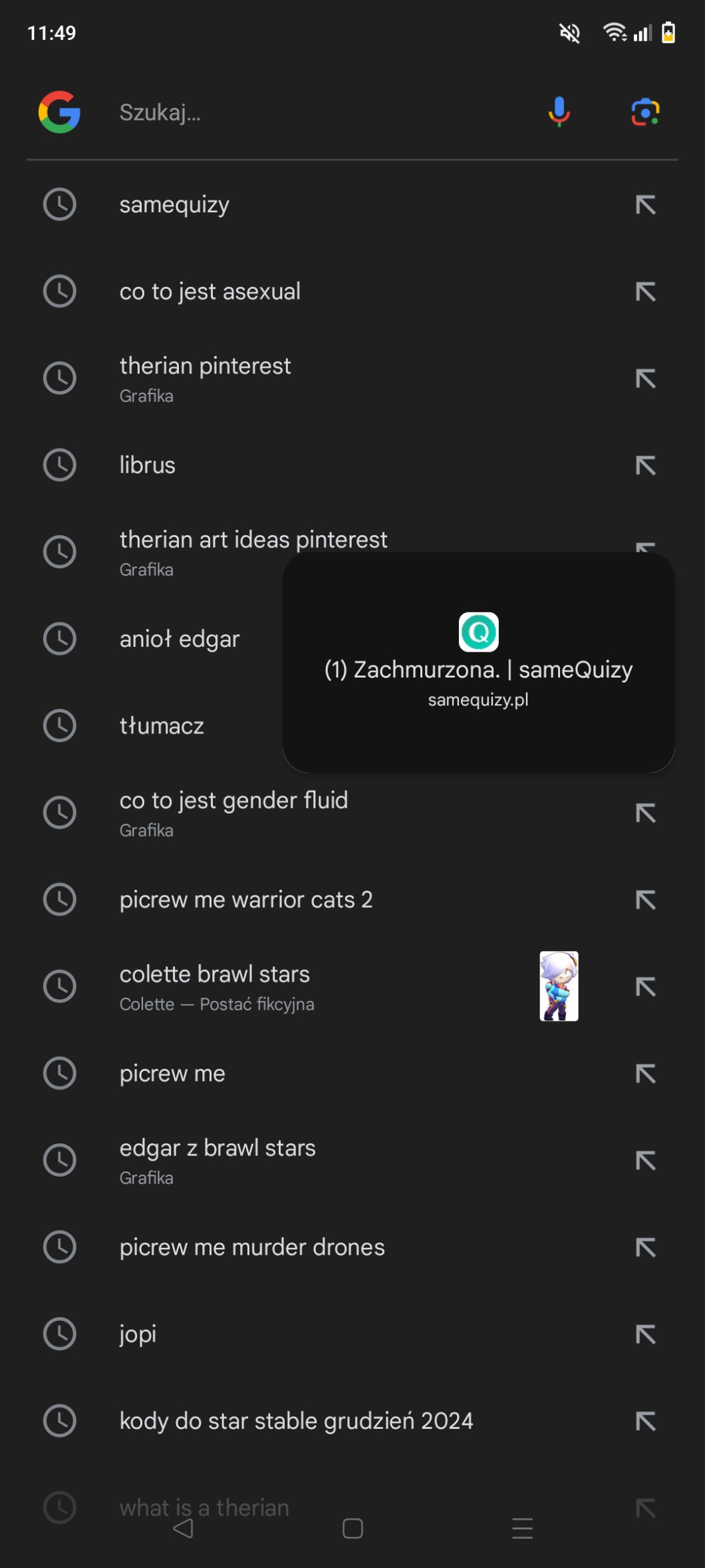The image size is (705, 1568).
Task: Search kody do star stable grudzień 2024
Action: pos(296,1421)
